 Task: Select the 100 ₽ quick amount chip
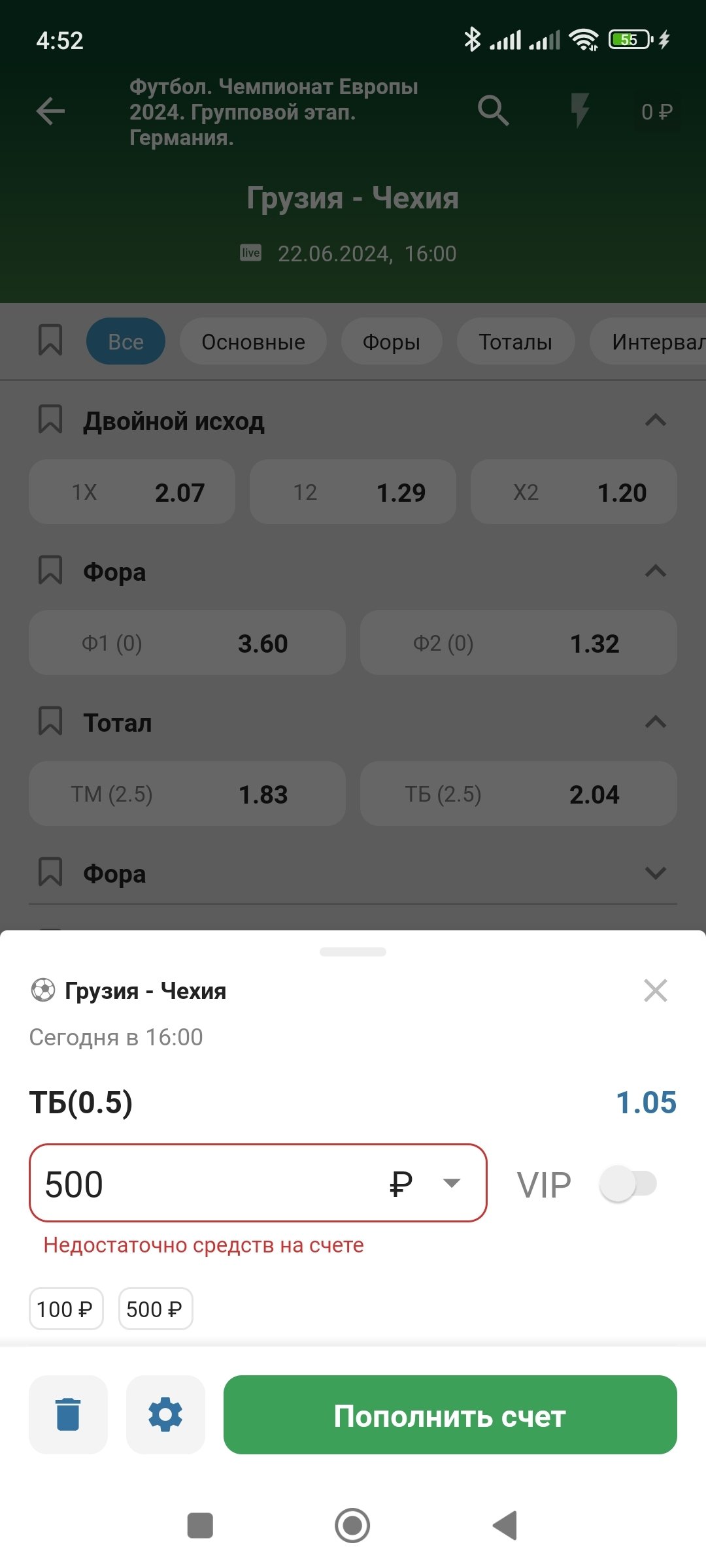point(66,1309)
